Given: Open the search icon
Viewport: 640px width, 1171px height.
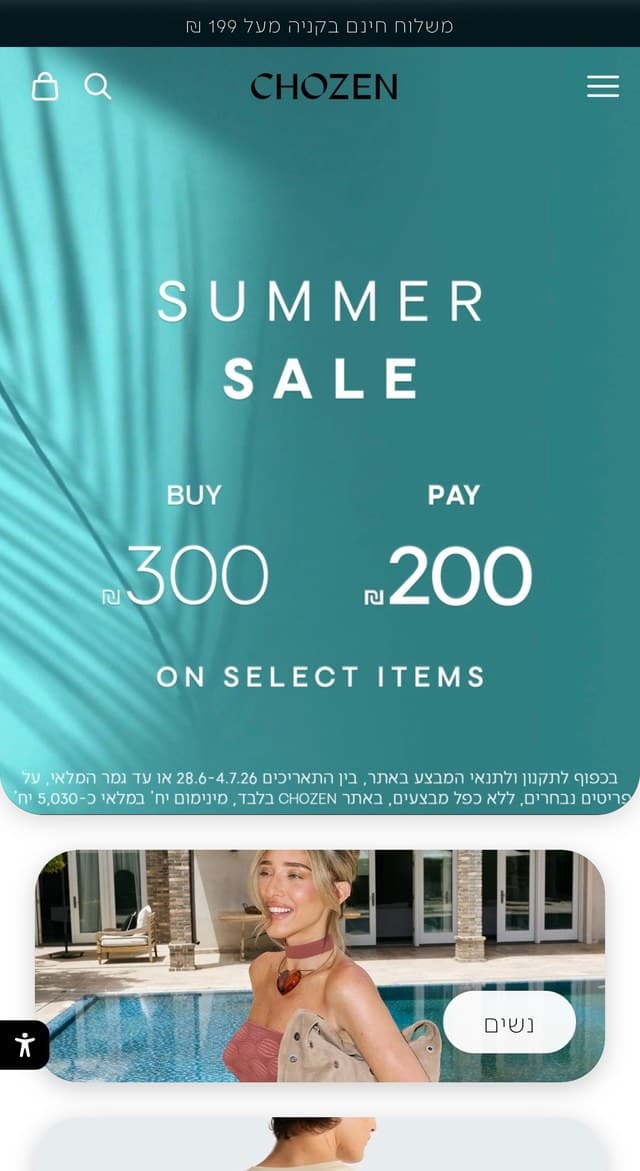Looking at the screenshot, I should coord(97,86).
